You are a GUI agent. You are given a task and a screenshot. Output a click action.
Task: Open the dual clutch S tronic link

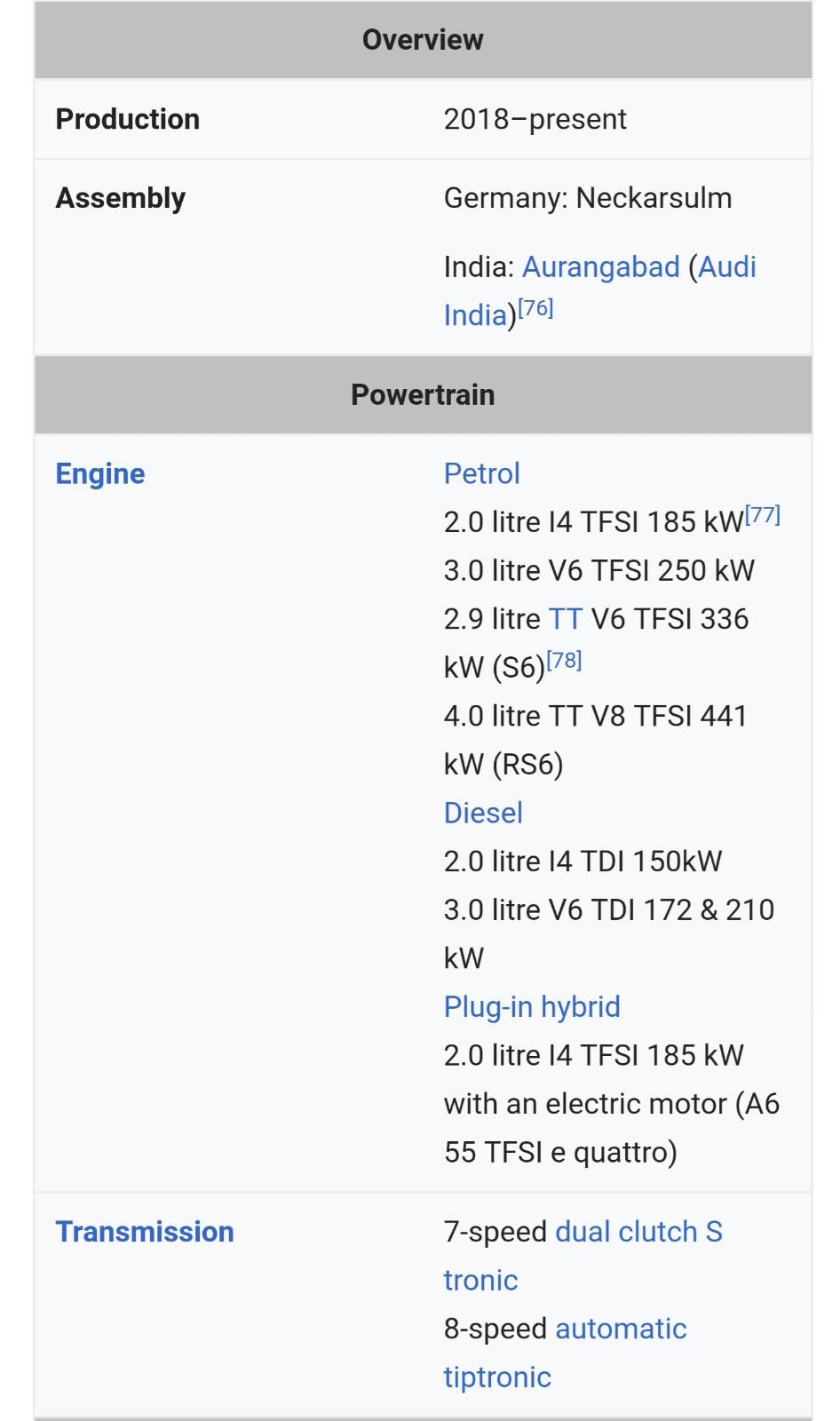click(639, 1232)
